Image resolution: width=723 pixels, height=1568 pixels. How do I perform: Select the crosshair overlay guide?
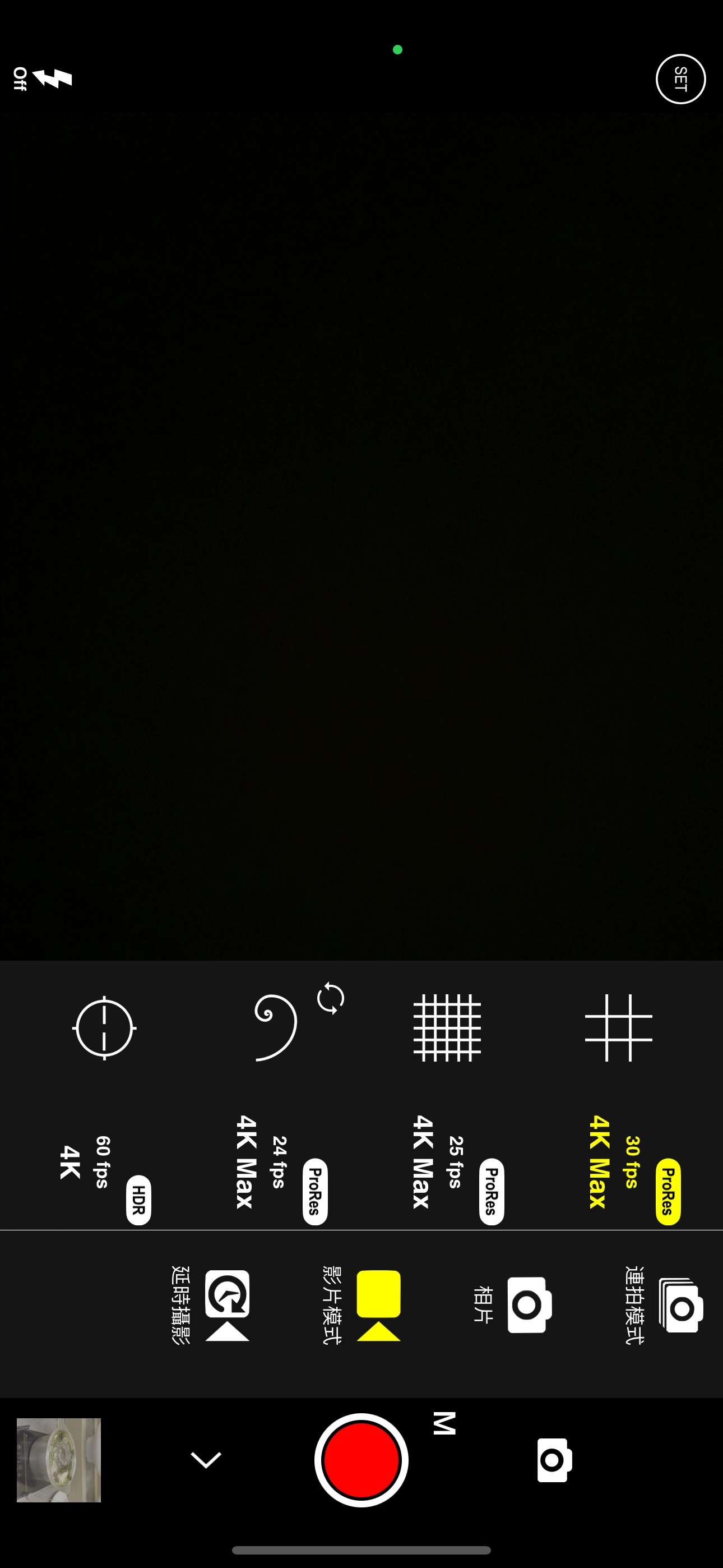click(104, 1028)
